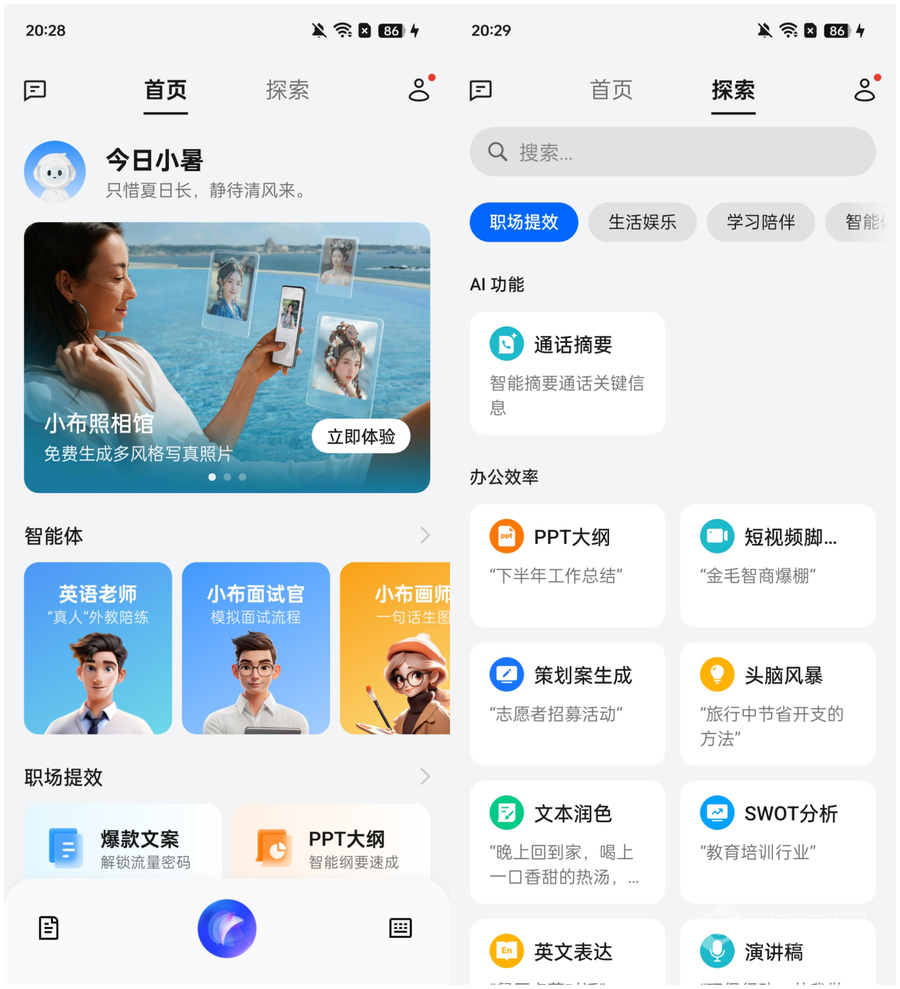Open the 通话摘要 AI feature card
Viewport: 900px width, 989px height.
[567, 373]
